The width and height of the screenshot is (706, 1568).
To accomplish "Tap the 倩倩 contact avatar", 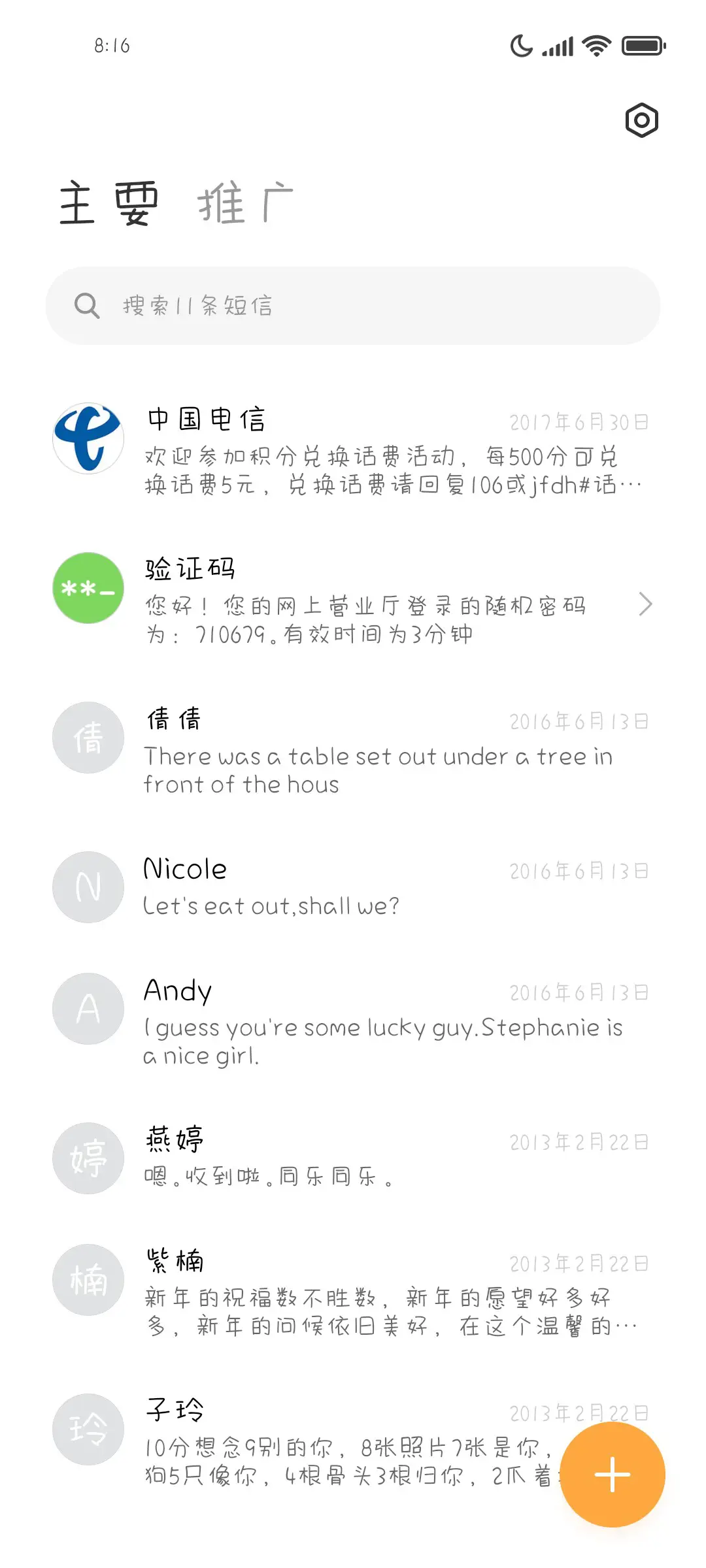I will coord(88,737).
